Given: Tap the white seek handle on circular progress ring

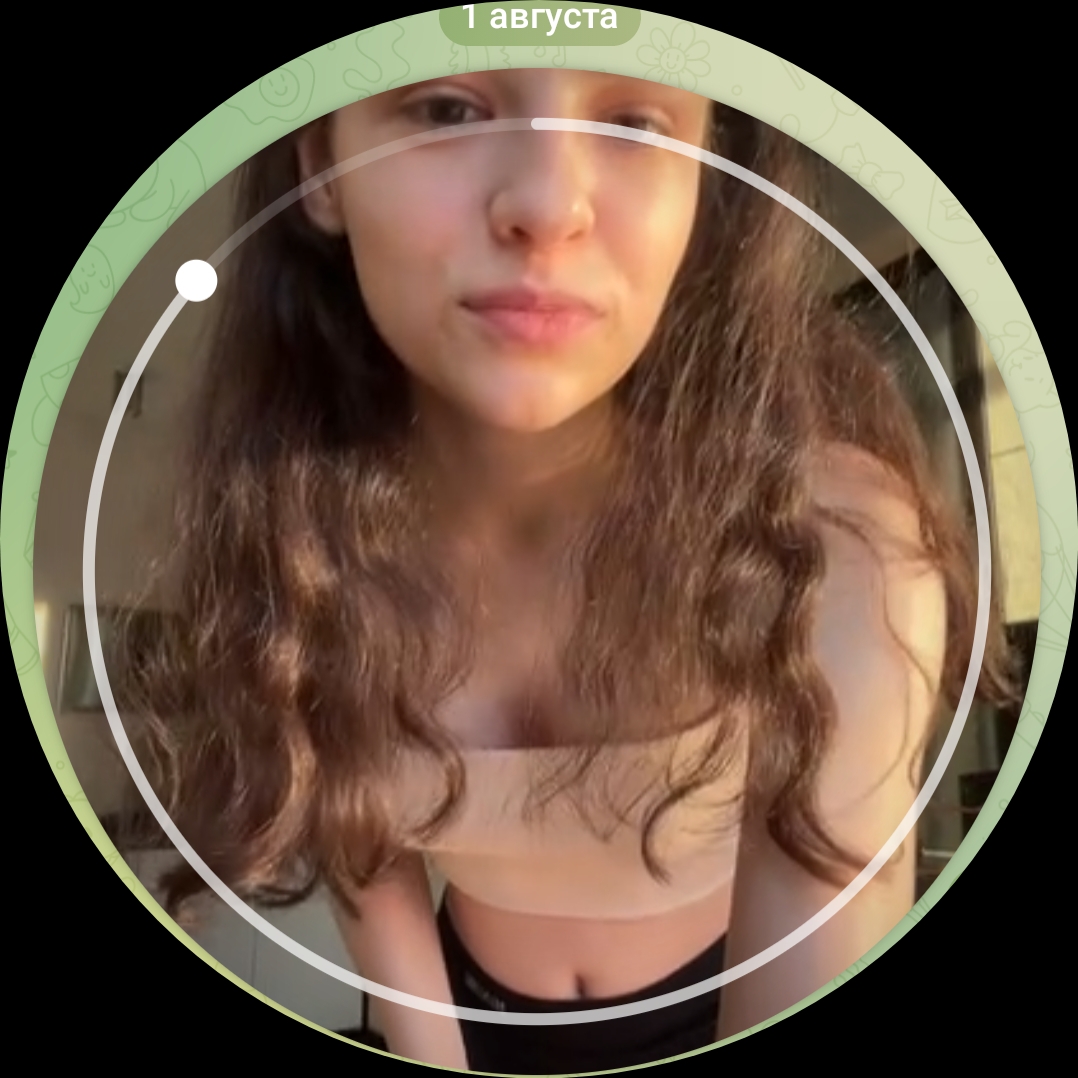Looking at the screenshot, I should tap(196, 281).
